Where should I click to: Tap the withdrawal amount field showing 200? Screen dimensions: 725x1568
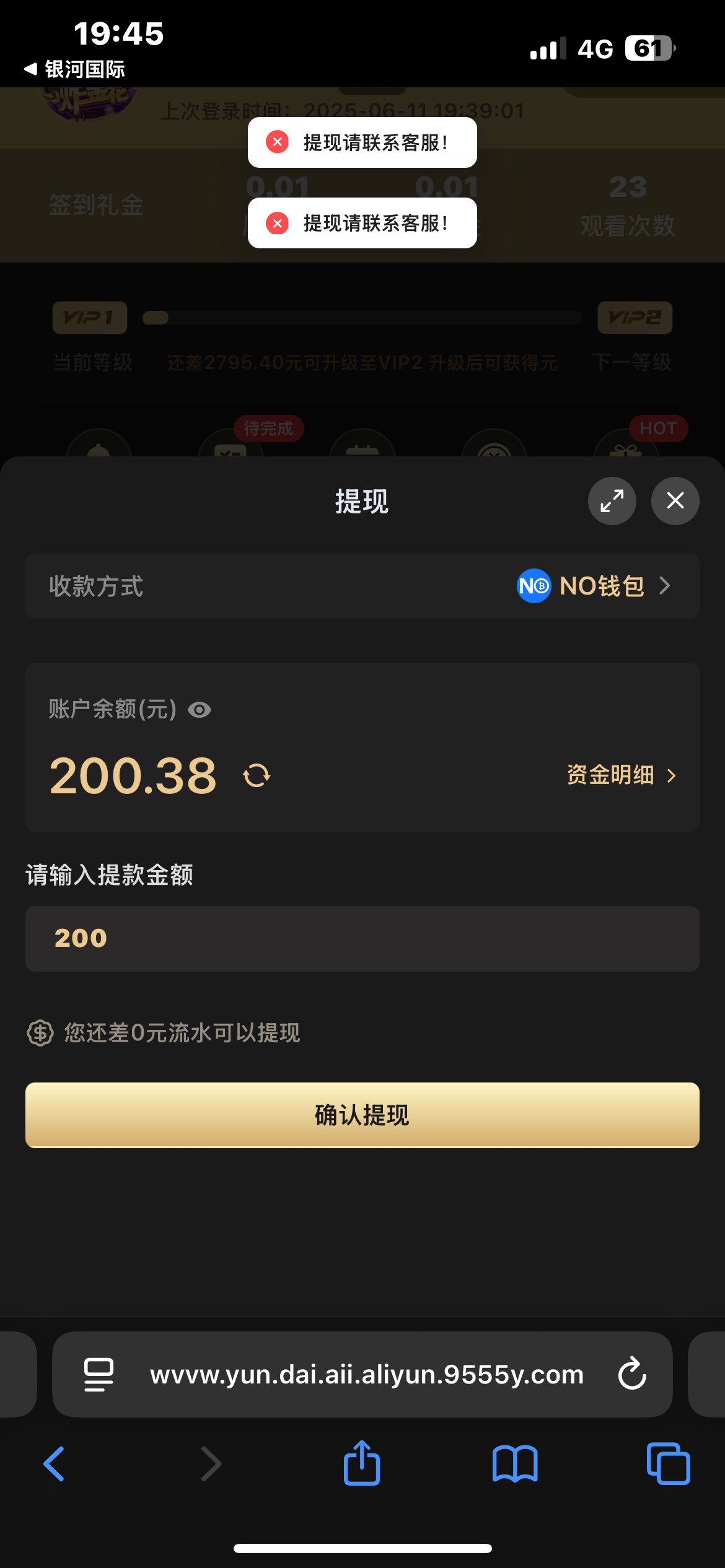click(x=362, y=939)
